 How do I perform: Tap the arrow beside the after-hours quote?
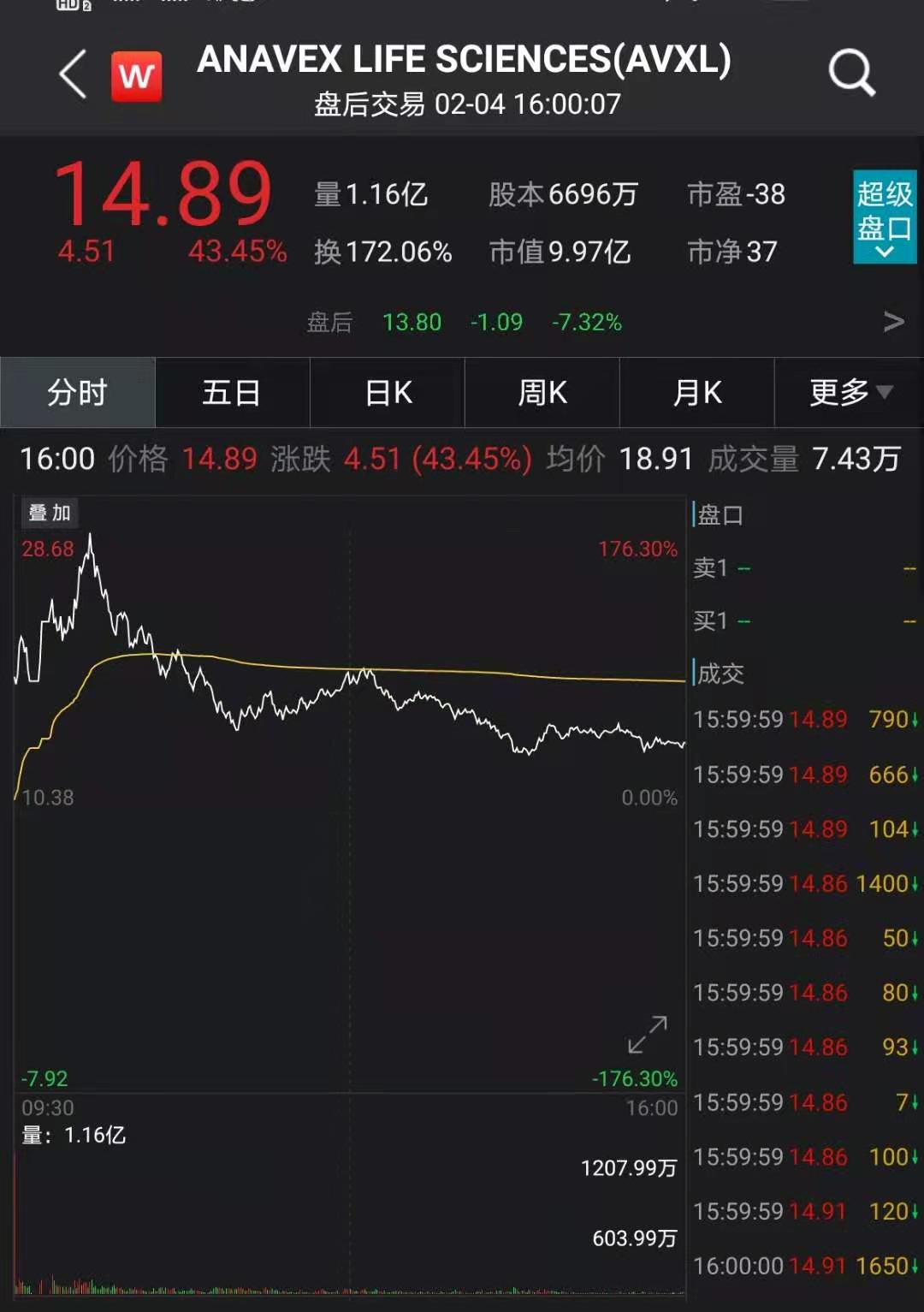coord(895,323)
